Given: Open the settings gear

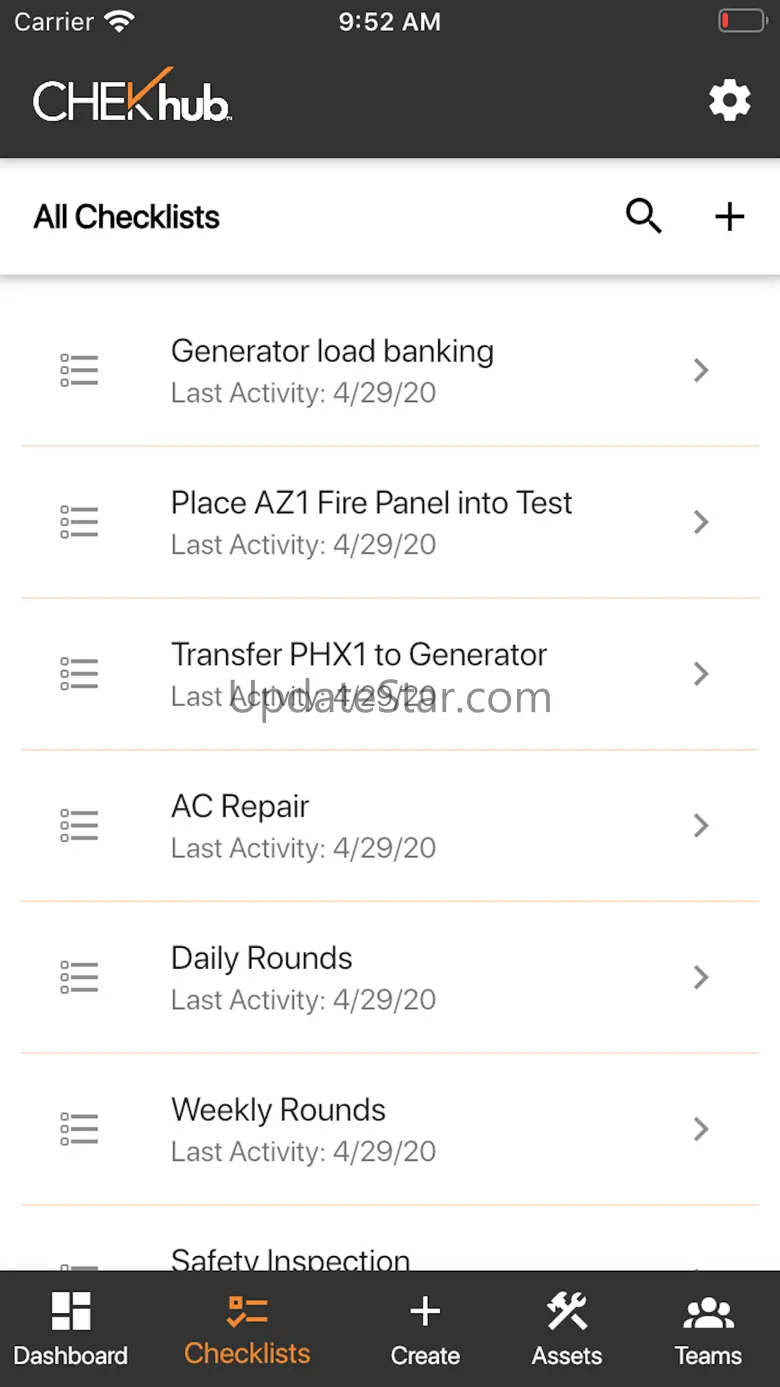Looking at the screenshot, I should click(729, 101).
